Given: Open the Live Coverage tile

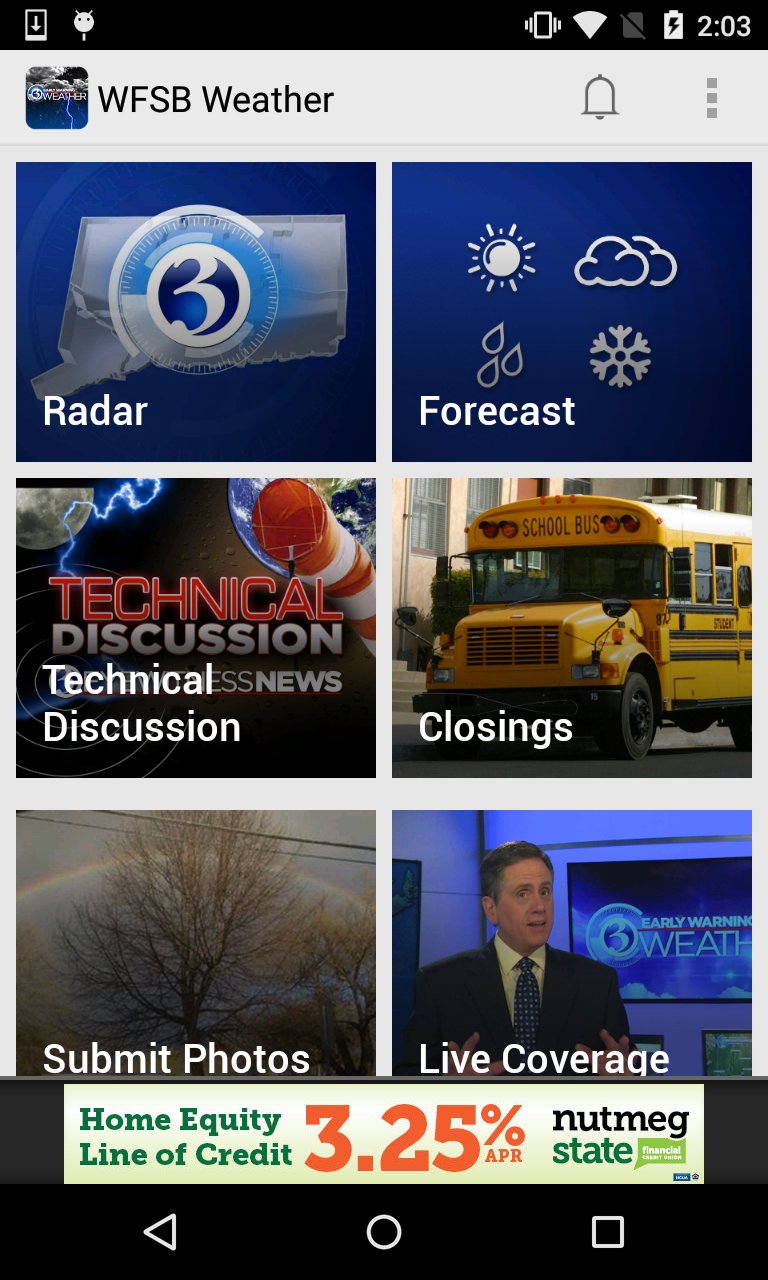Looking at the screenshot, I should pos(571,940).
